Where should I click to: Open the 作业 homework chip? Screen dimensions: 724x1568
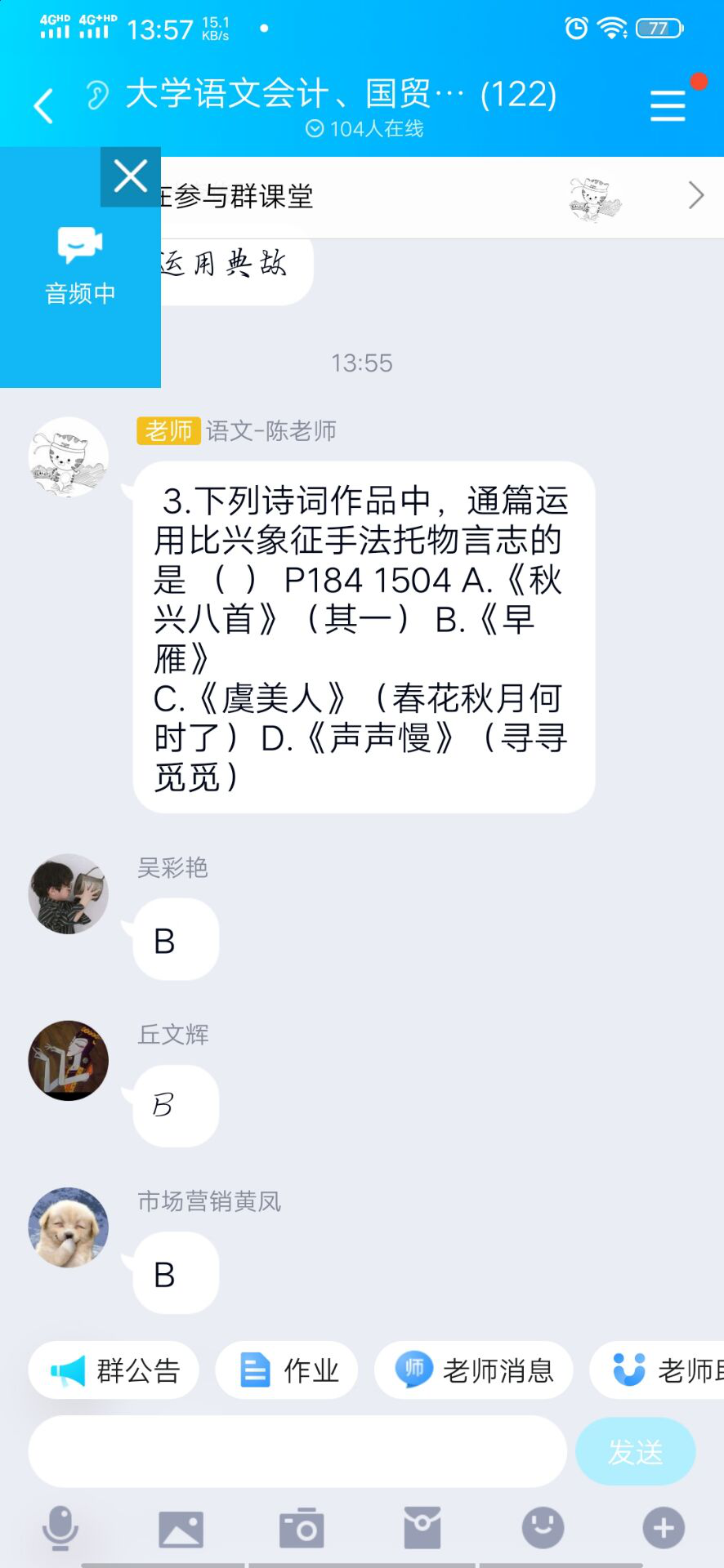287,1370
